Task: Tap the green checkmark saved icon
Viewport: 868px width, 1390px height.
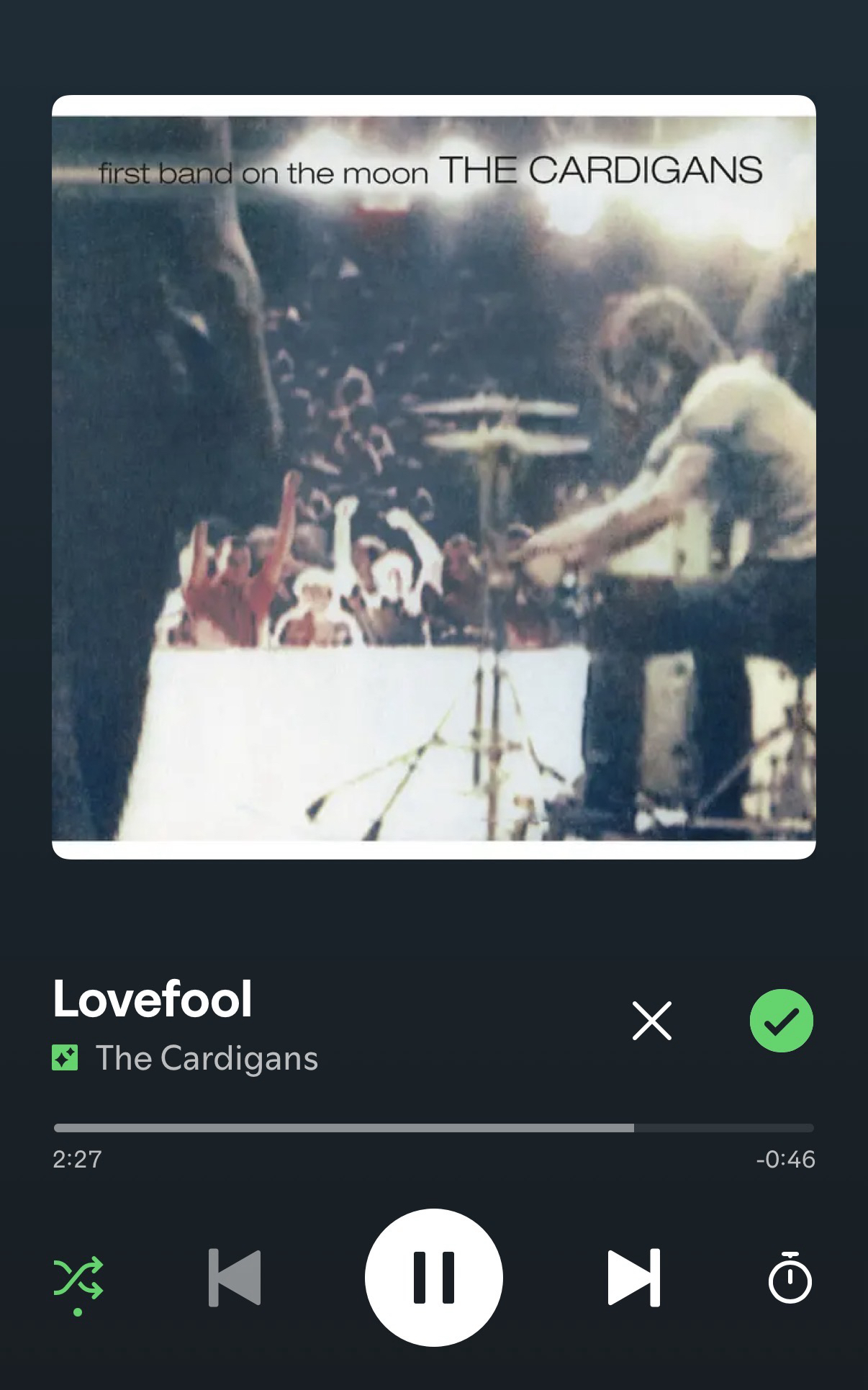Action: pyautogui.click(x=781, y=1021)
